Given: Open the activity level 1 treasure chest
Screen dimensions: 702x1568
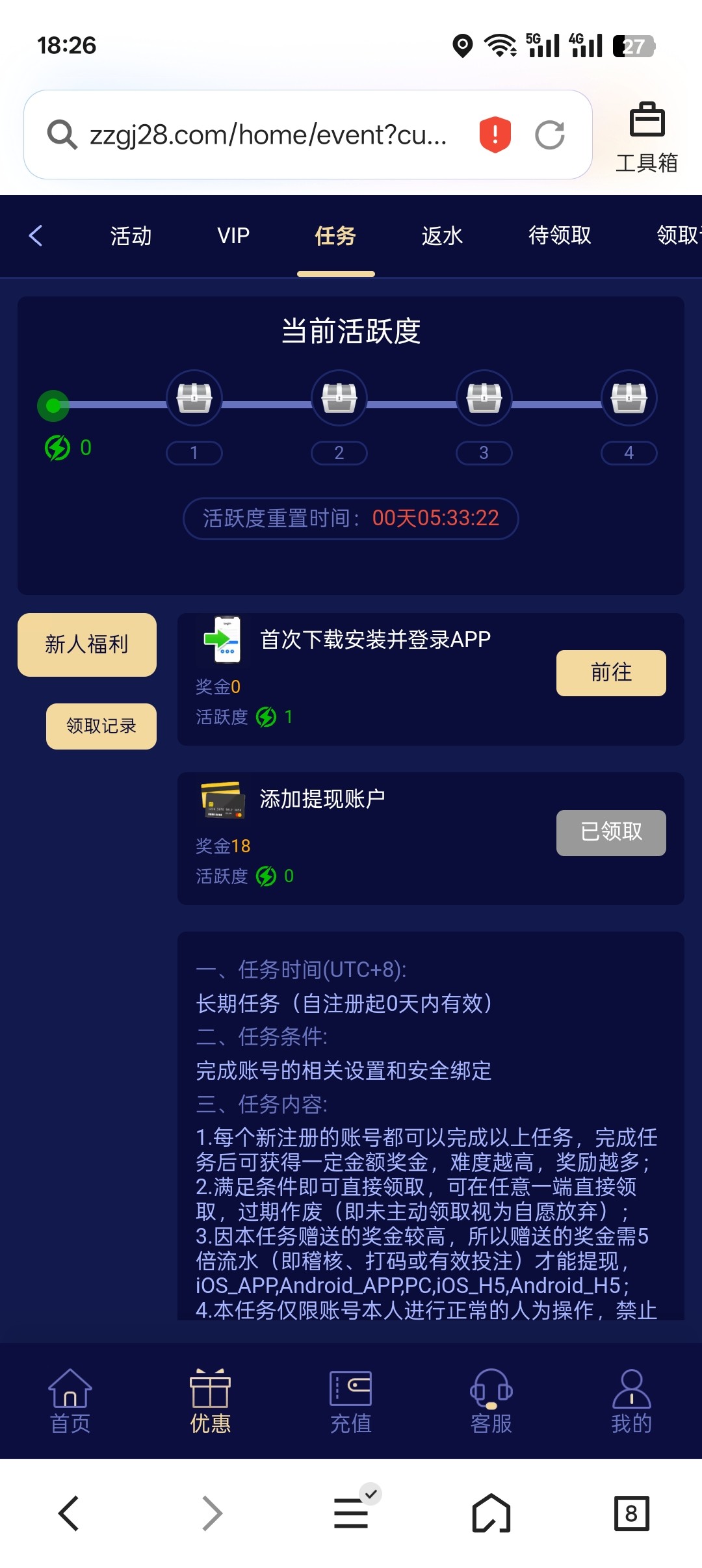Looking at the screenshot, I should pyautogui.click(x=194, y=398).
